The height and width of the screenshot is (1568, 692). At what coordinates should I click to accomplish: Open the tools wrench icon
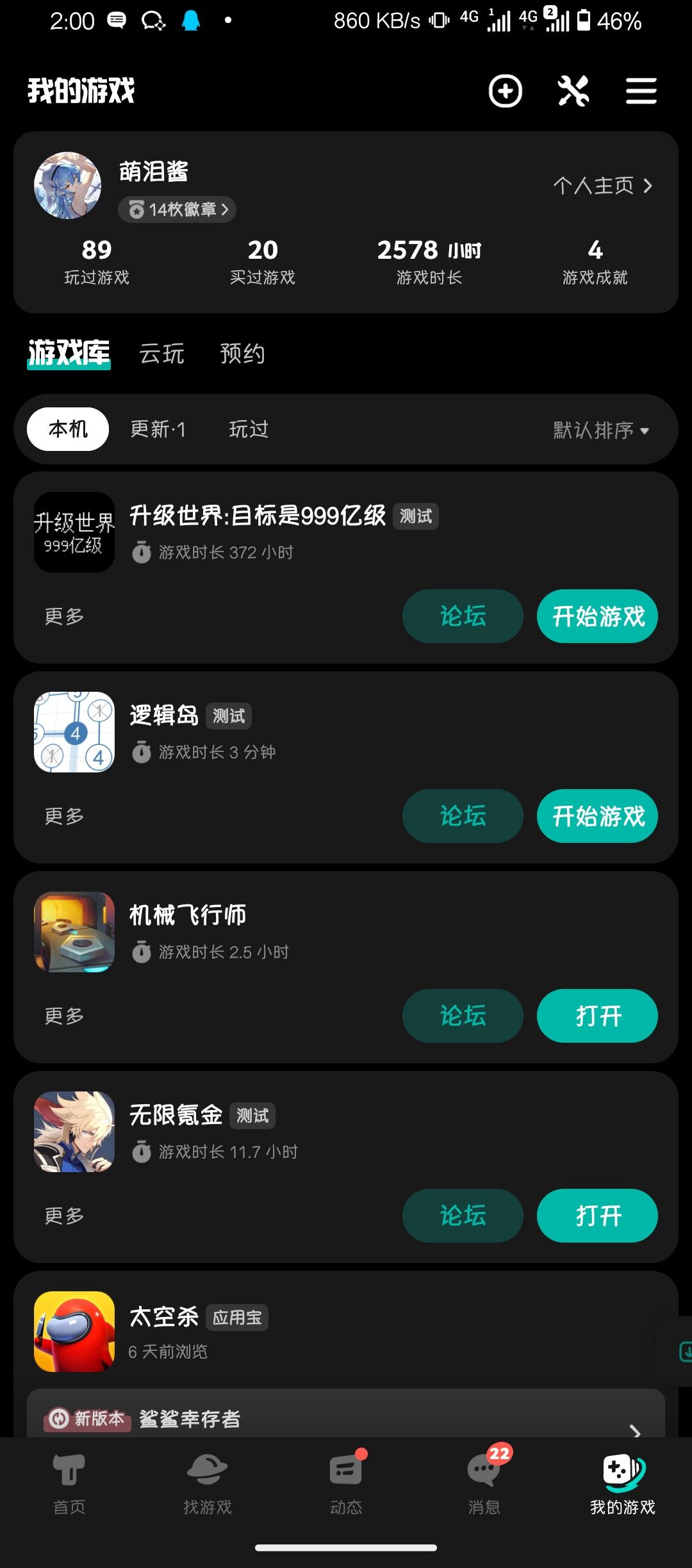click(573, 91)
